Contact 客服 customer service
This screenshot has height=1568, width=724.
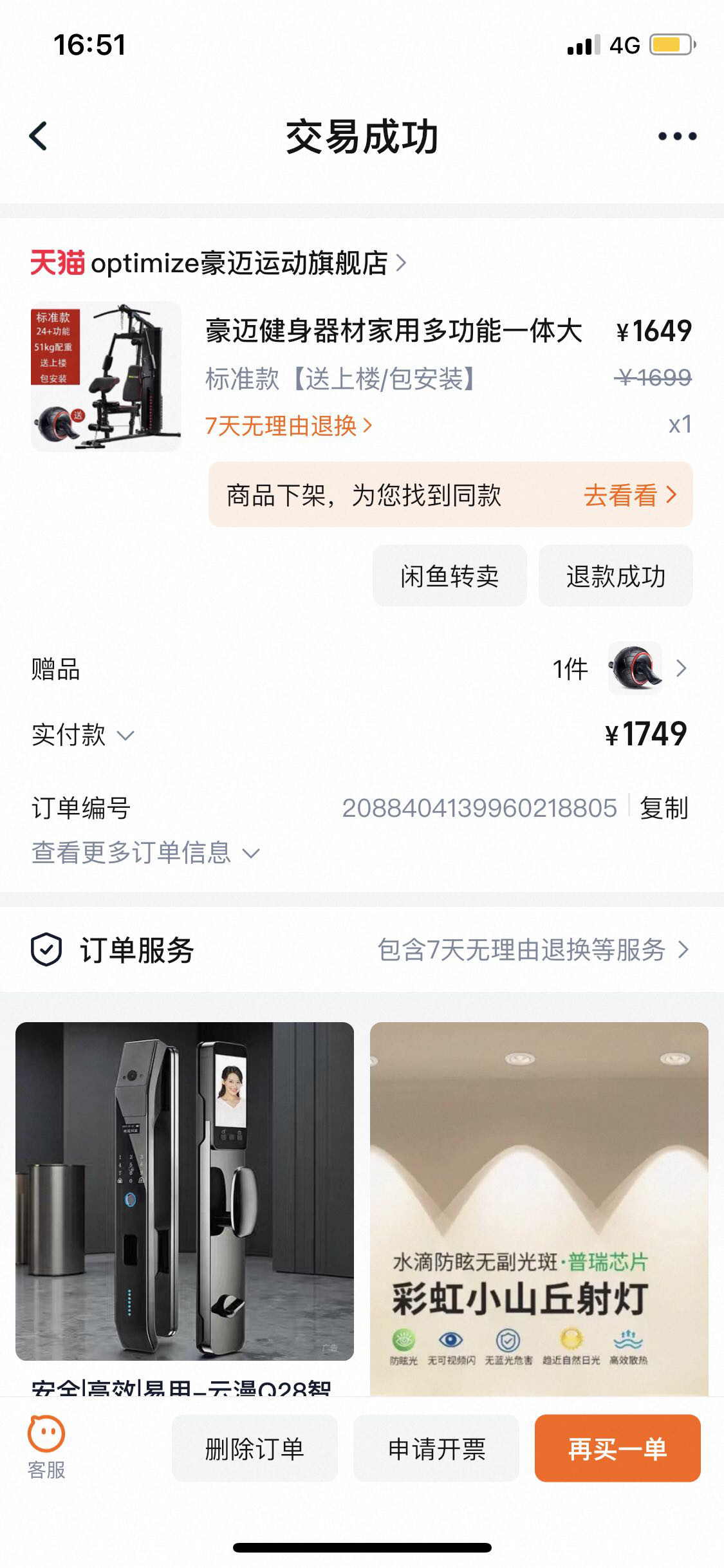[x=46, y=1448]
